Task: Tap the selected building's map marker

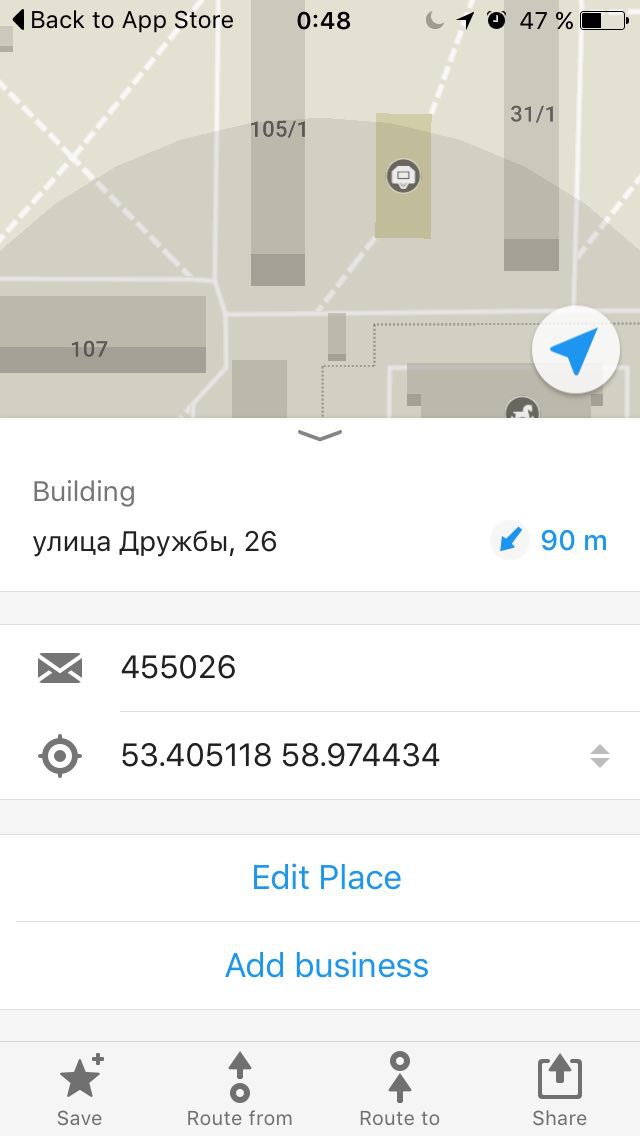Action: [403, 176]
